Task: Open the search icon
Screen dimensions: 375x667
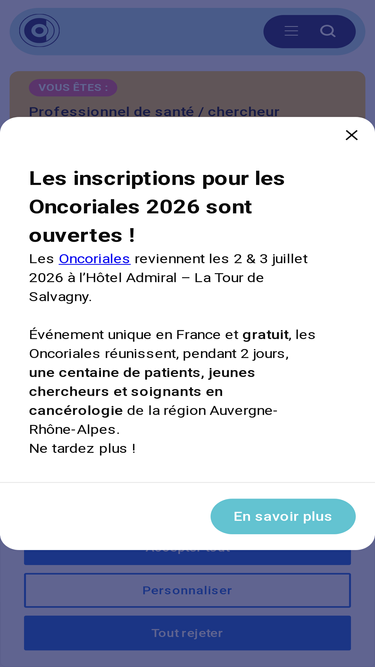Action: [328, 31]
